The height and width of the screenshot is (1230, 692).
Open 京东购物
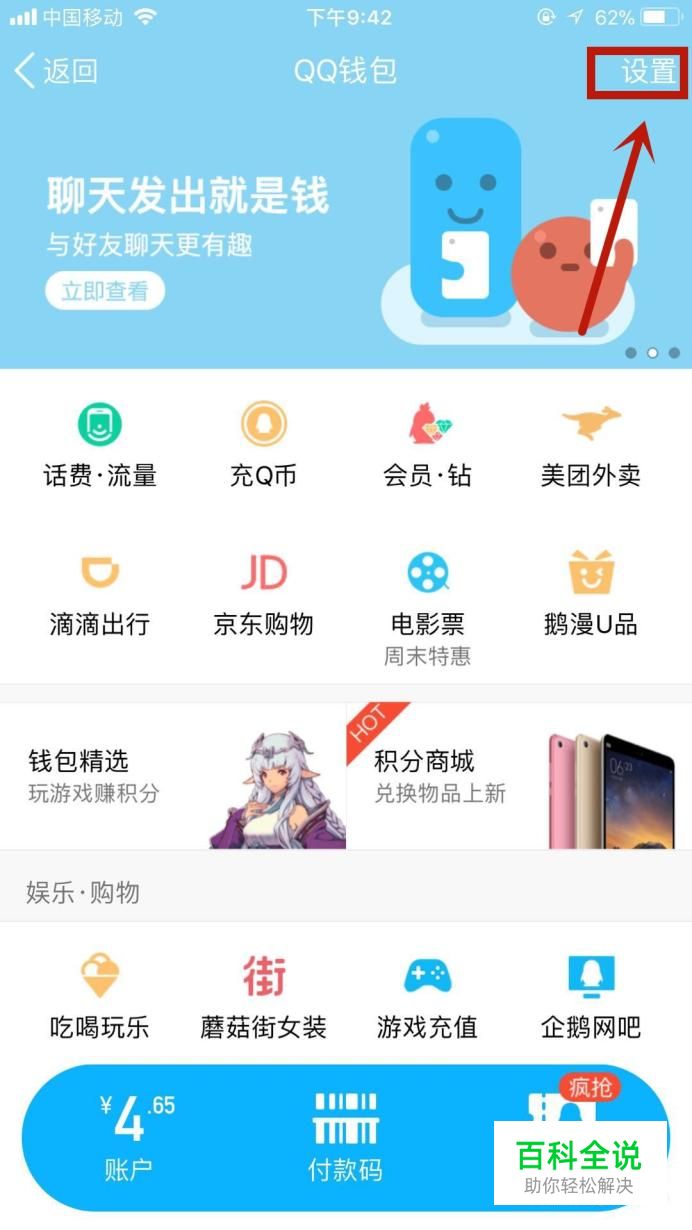263,595
